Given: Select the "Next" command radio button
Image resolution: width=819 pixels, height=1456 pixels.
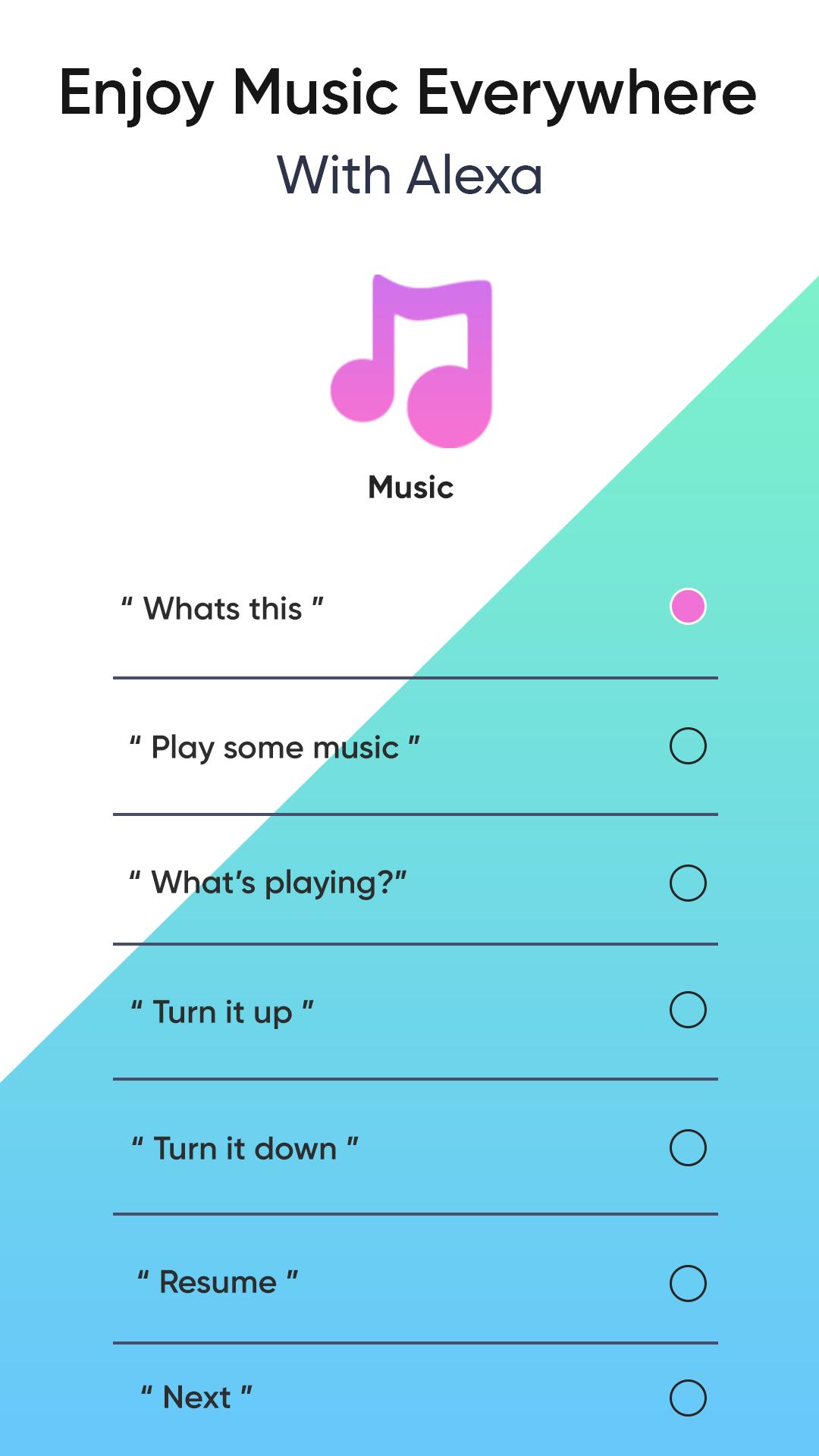Looking at the screenshot, I should (x=688, y=1398).
